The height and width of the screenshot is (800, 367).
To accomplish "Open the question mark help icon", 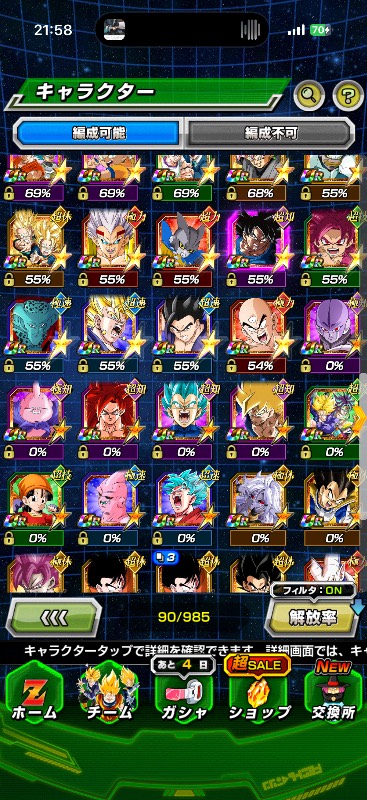I will point(349,94).
